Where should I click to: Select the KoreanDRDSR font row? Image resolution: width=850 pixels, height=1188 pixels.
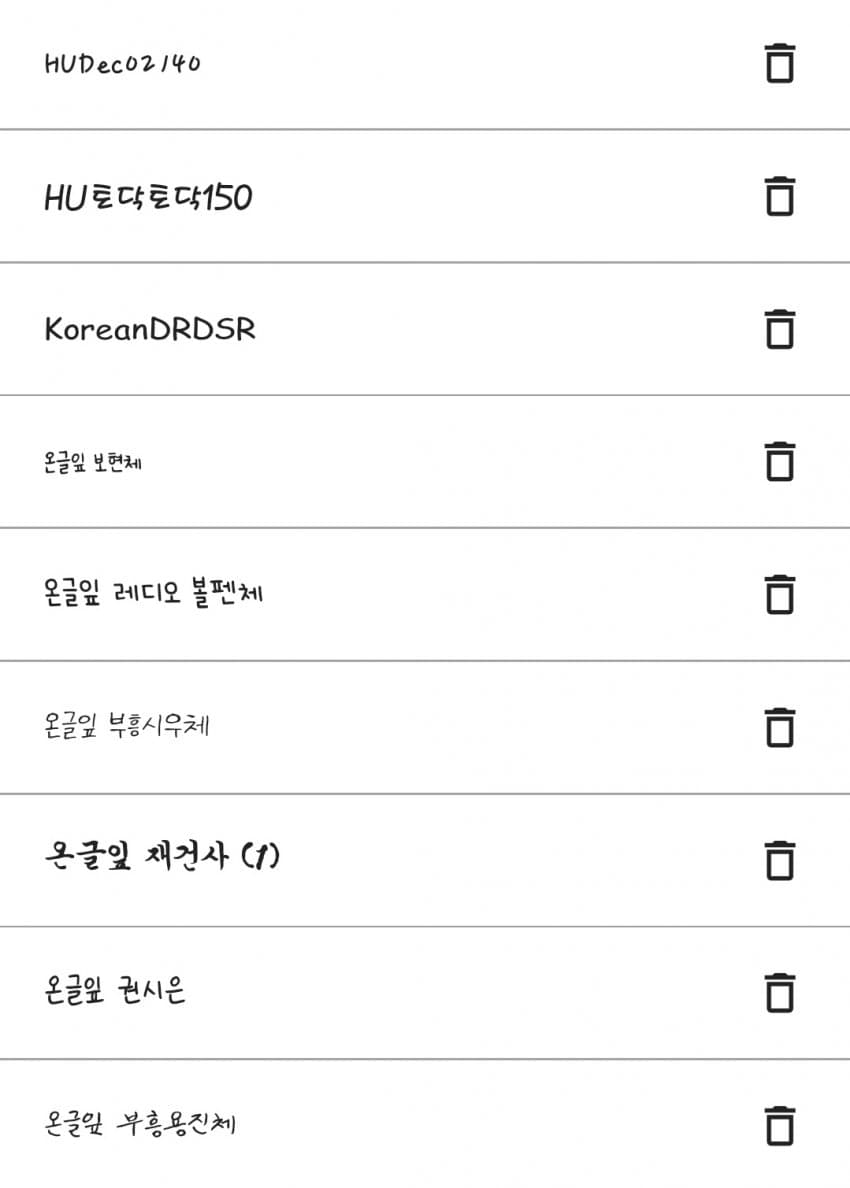tap(150, 330)
